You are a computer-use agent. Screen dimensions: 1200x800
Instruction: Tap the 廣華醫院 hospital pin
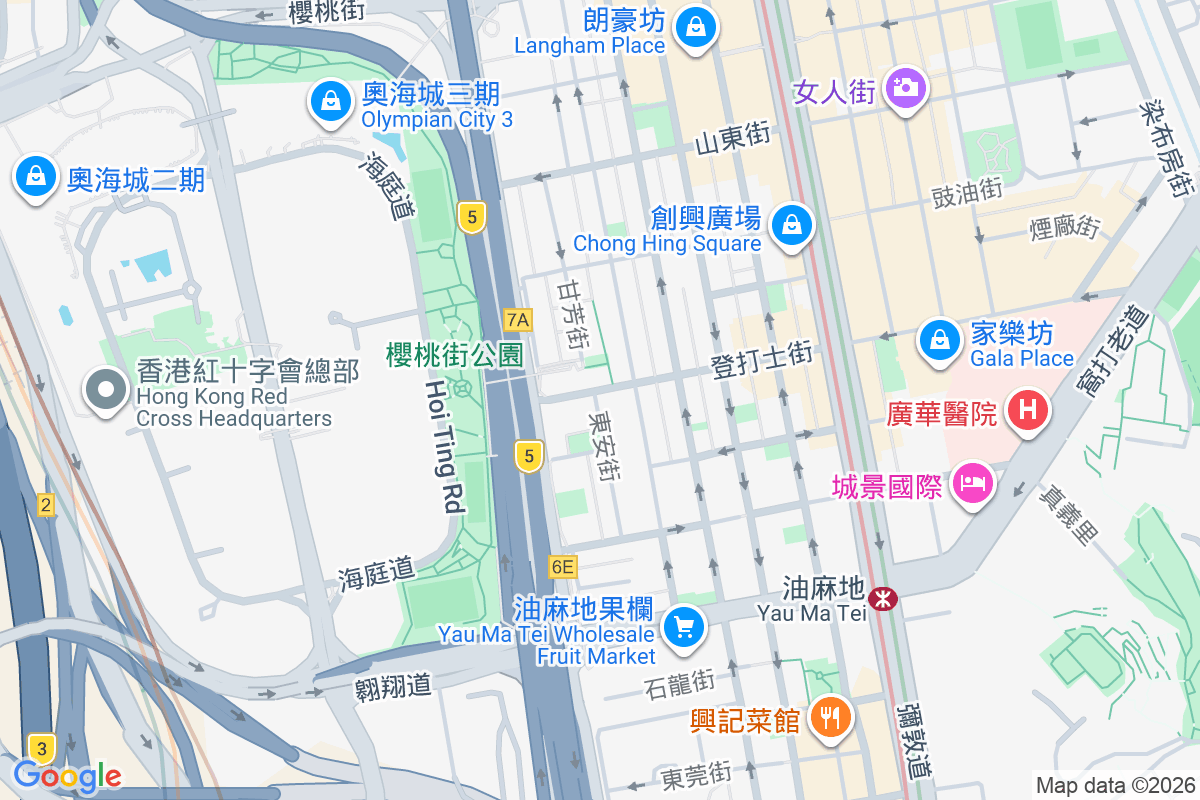point(1026,409)
